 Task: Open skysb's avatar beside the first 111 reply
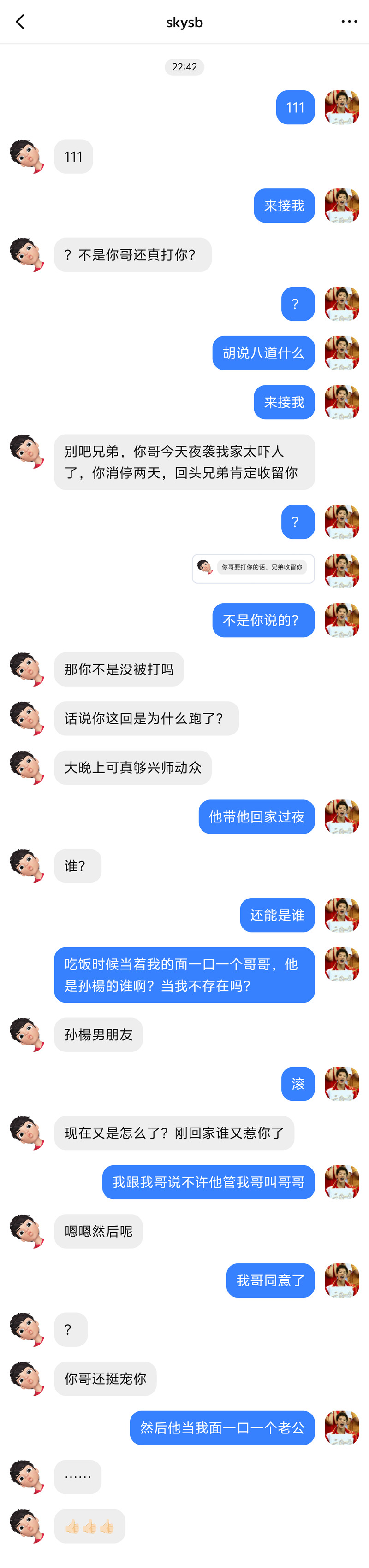(x=27, y=157)
